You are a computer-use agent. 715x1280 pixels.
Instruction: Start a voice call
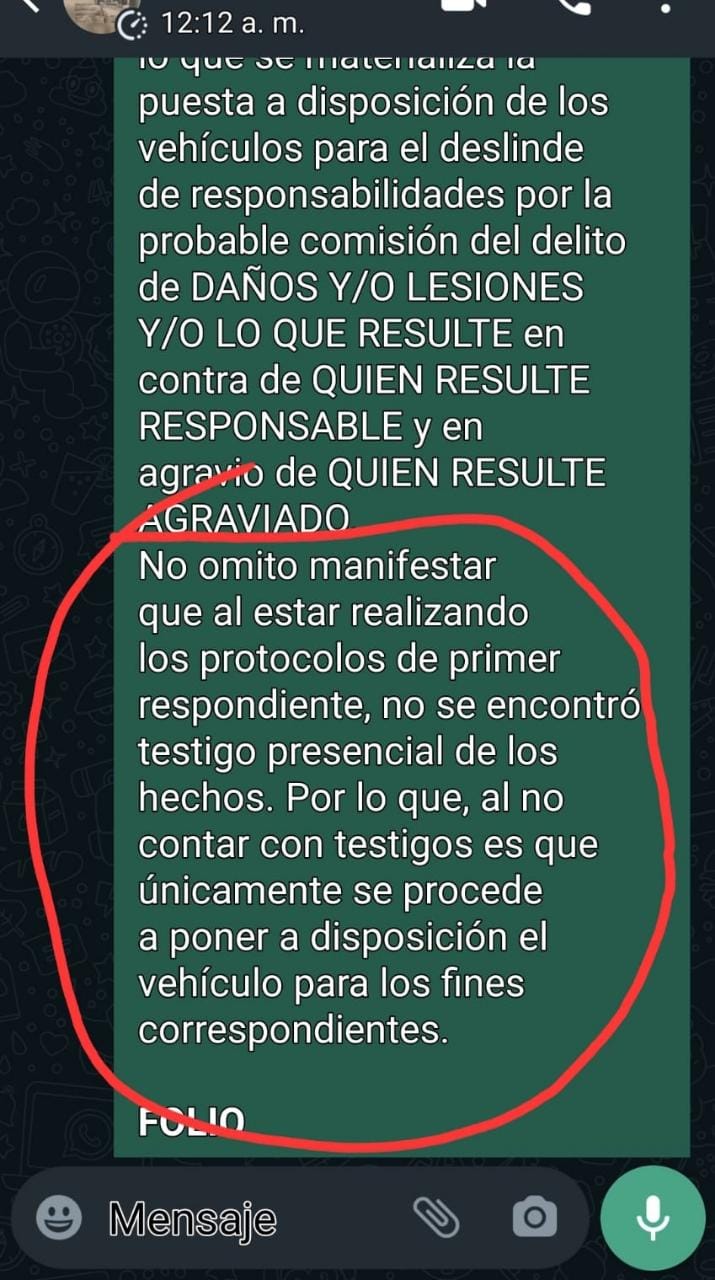[576, 5]
